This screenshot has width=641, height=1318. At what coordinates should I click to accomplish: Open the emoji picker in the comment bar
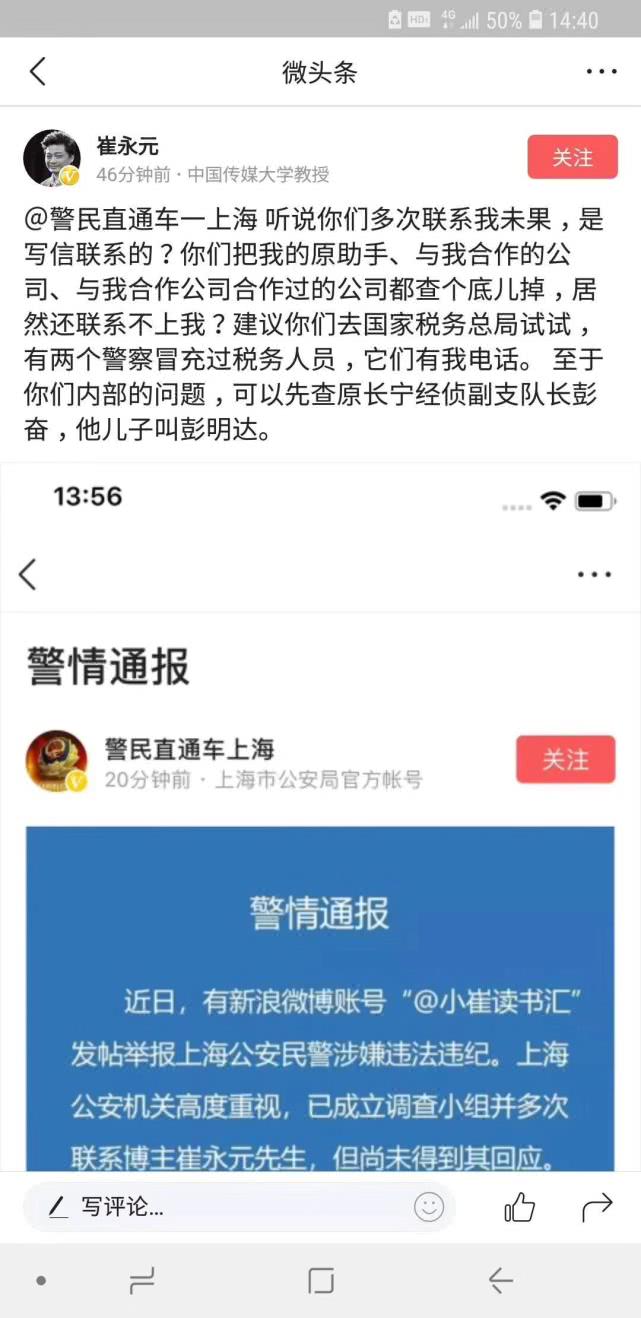(x=429, y=1208)
